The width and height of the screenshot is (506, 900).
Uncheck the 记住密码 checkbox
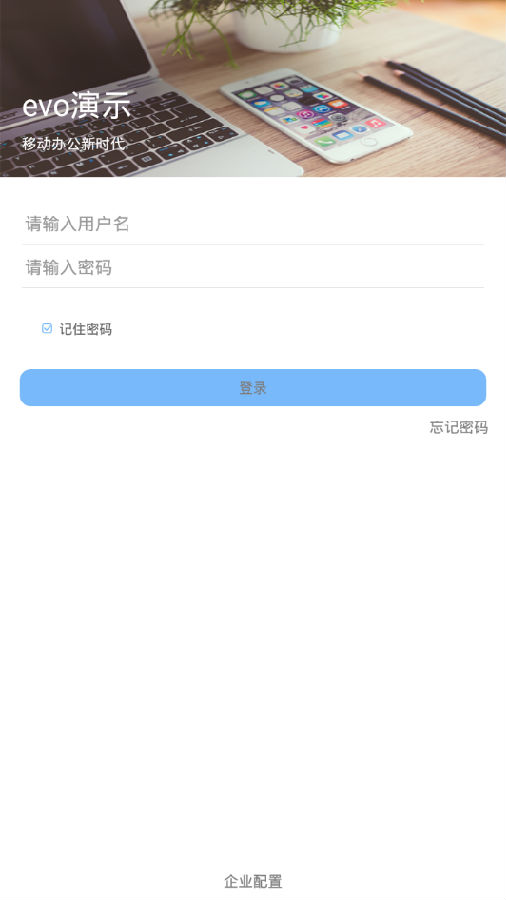pyautogui.click(x=47, y=328)
